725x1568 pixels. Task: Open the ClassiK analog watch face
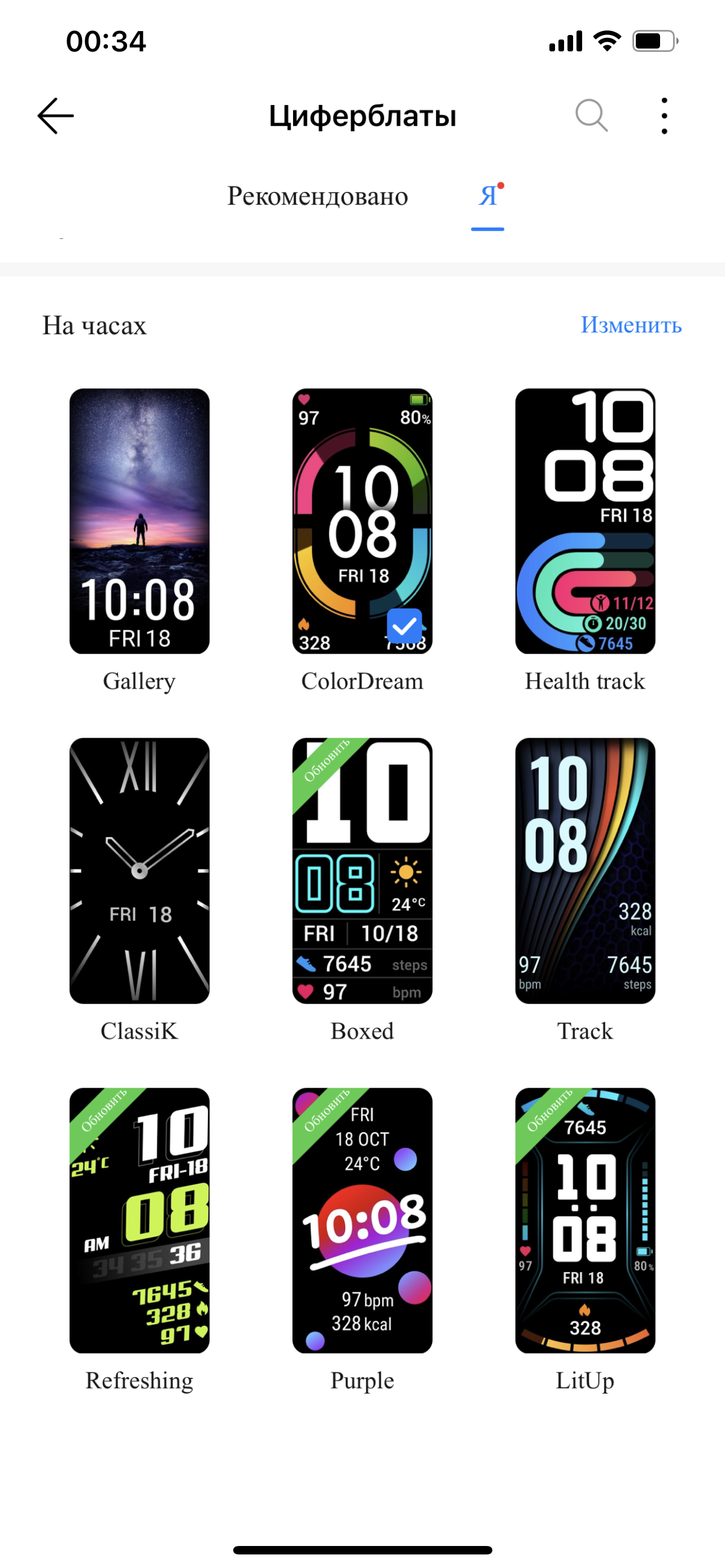[139, 870]
